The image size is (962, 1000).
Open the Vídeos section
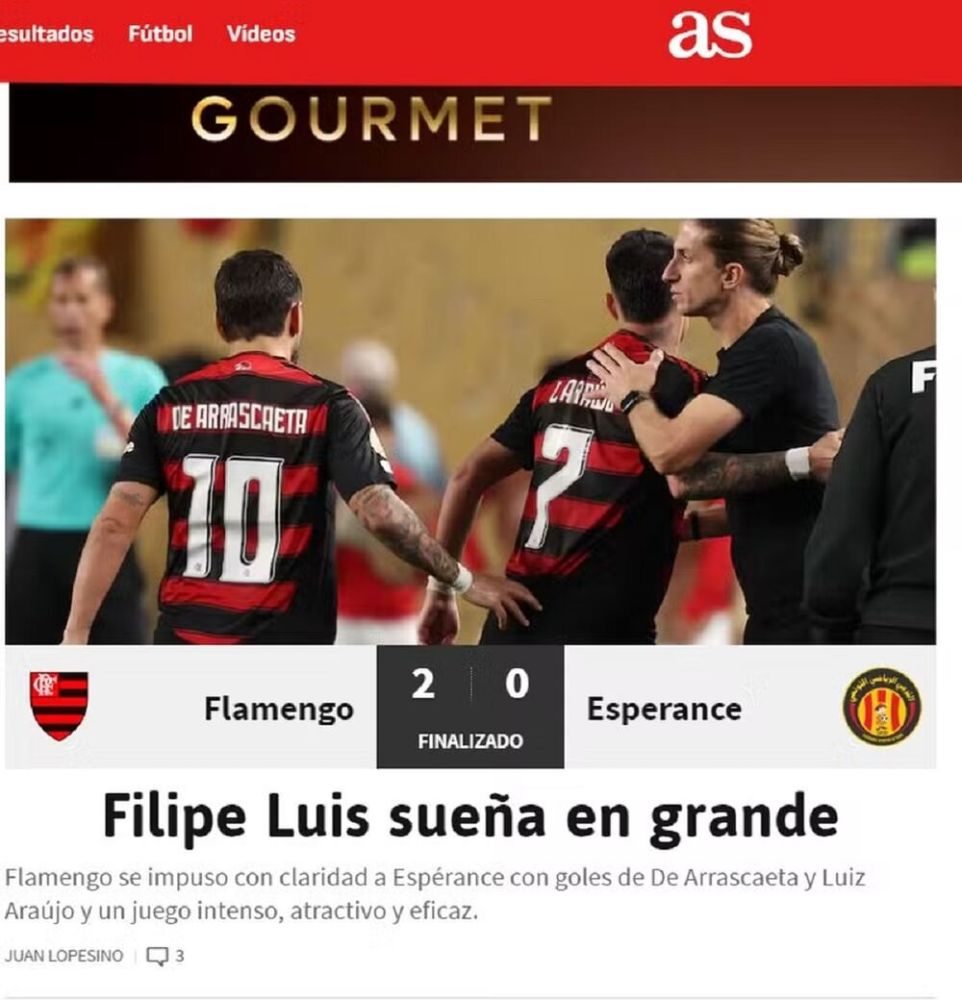[260, 34]
